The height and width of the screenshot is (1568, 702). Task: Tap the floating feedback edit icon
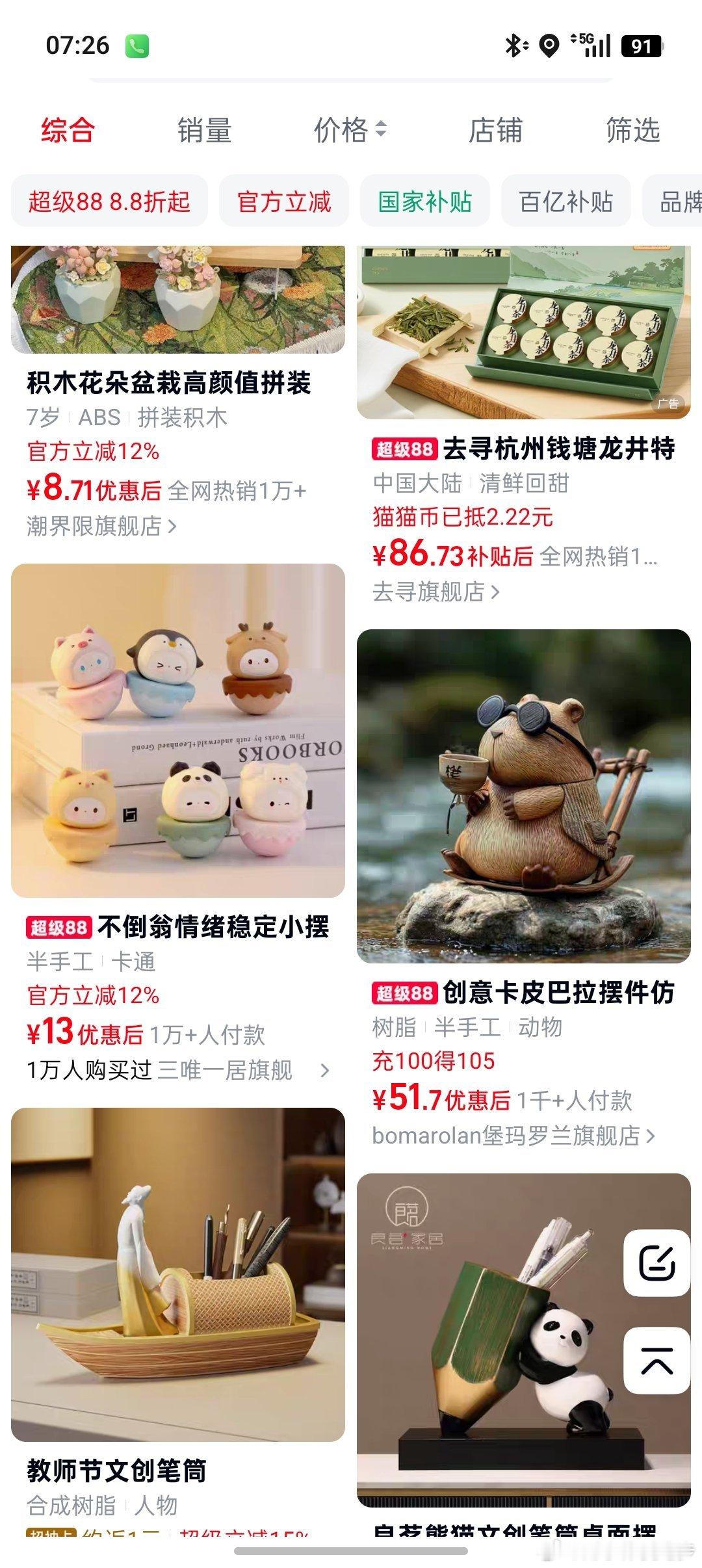pos(656,1262)
